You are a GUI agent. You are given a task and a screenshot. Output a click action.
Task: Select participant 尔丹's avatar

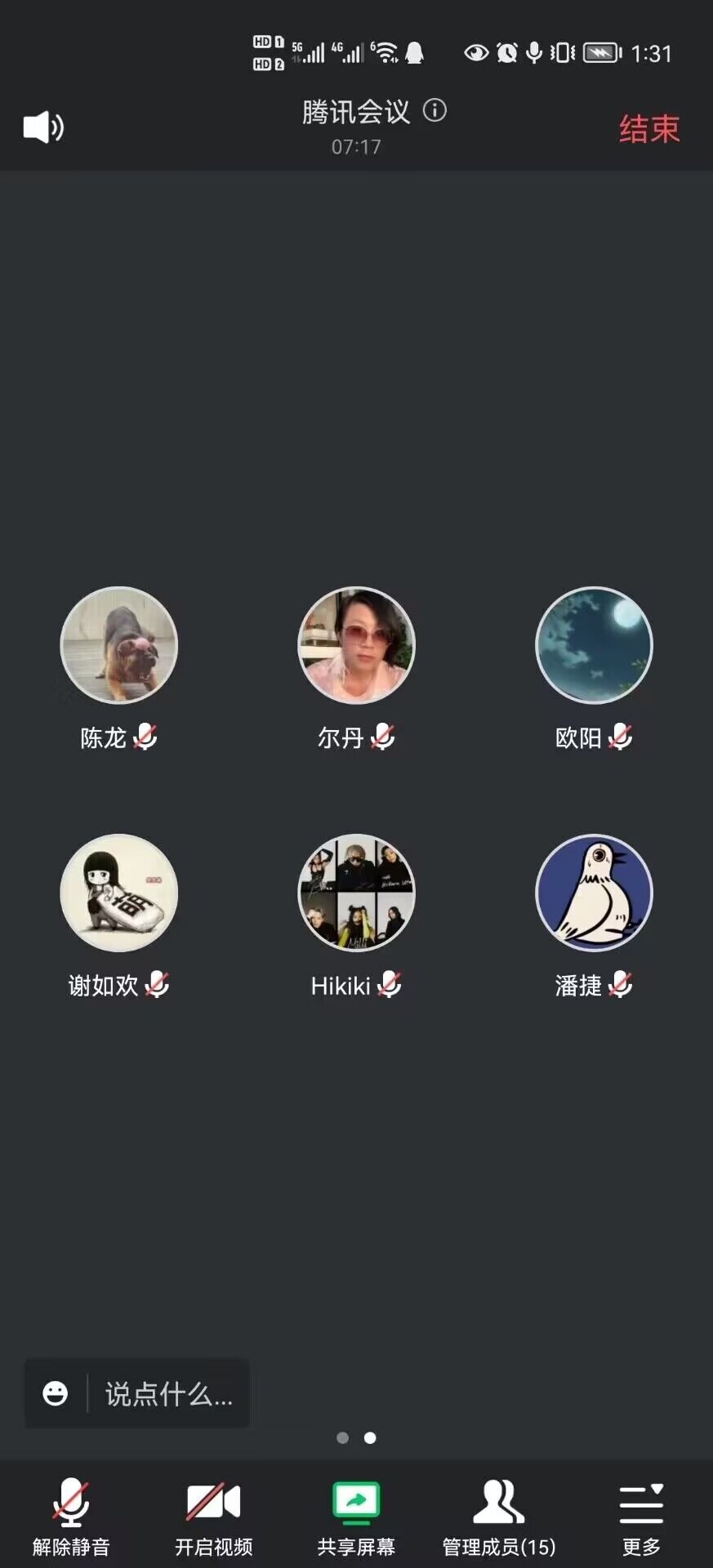(356, 645)
